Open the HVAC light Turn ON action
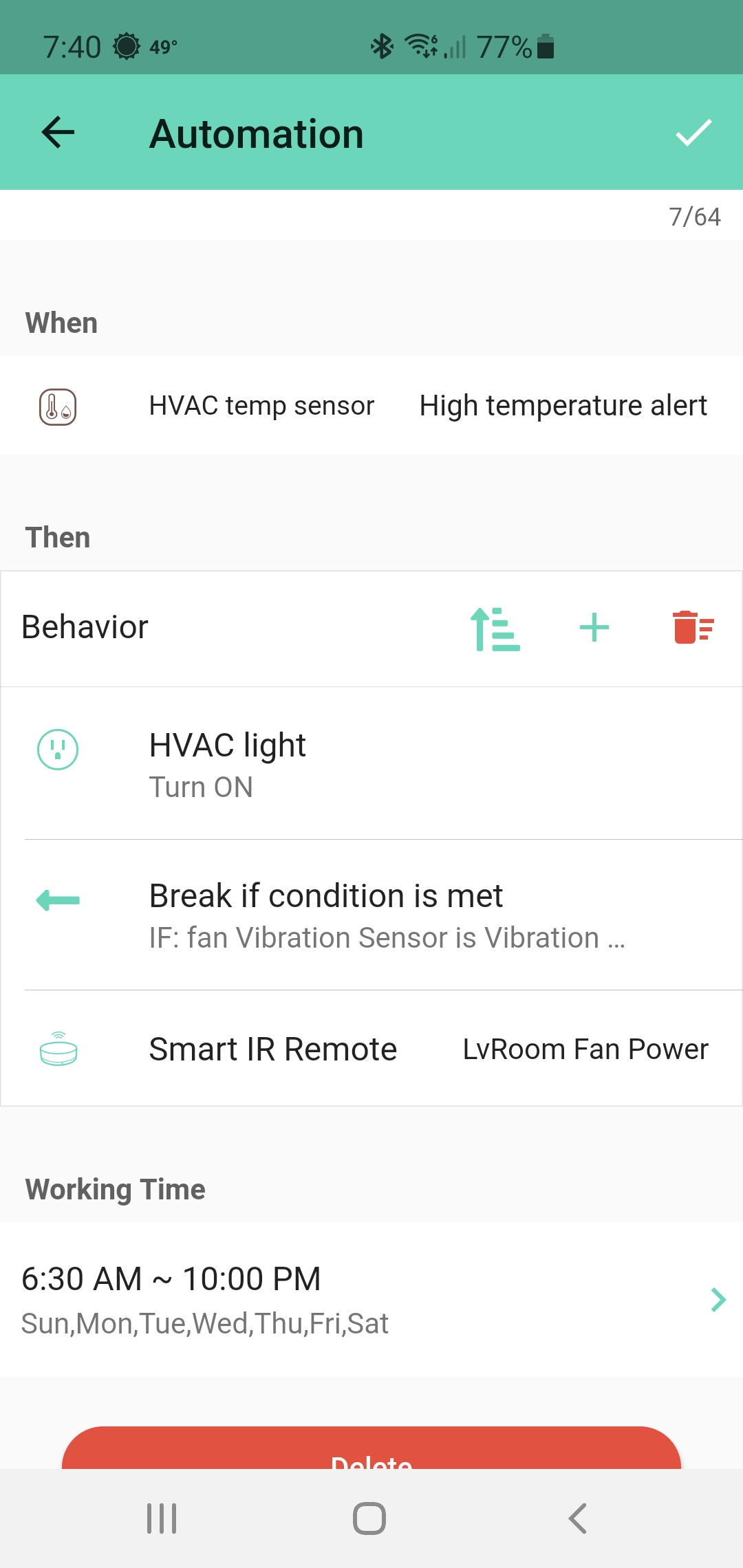The image size is (743, 1568). pyautogui.click(x=371, y=763)
